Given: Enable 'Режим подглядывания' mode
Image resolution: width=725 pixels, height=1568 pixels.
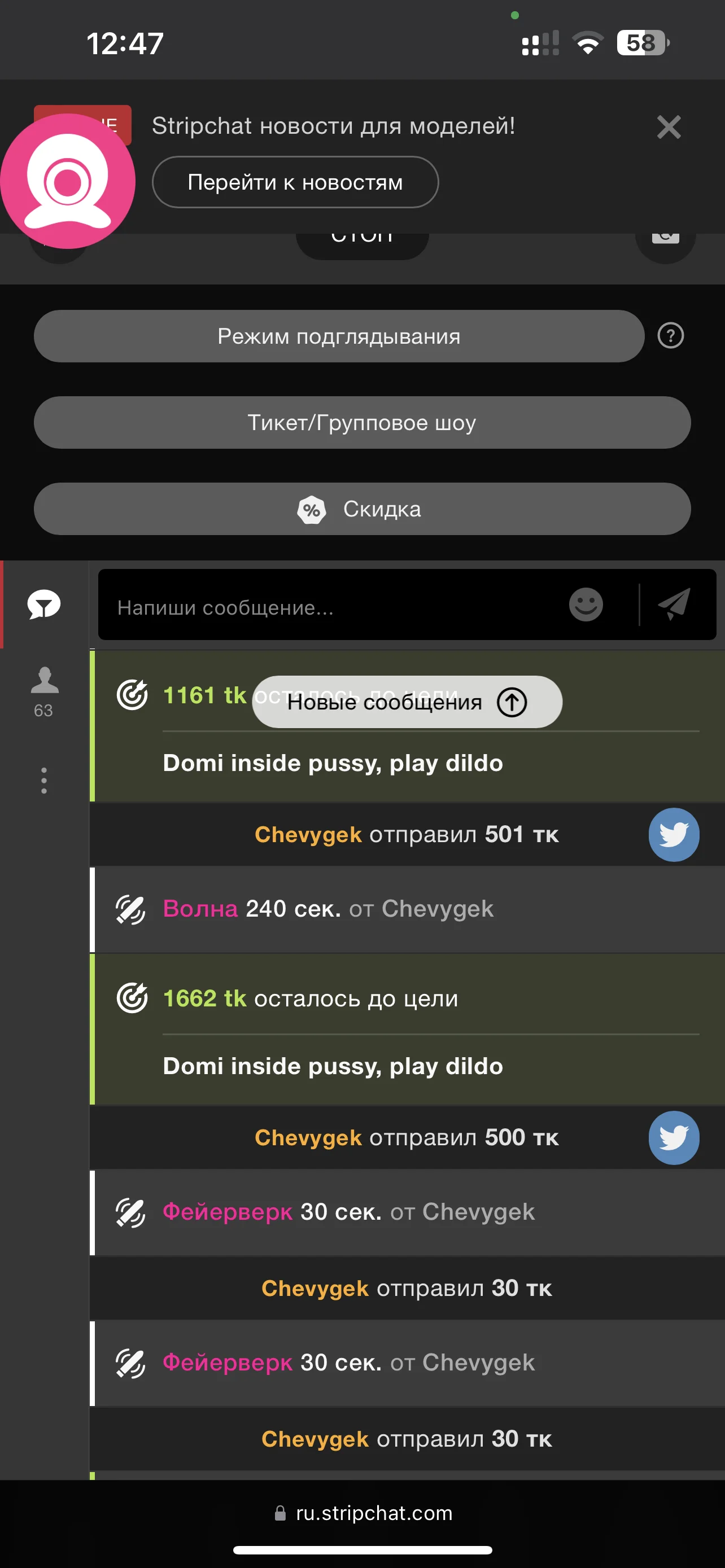Looking at the screenshot, I should coord(338,336).
